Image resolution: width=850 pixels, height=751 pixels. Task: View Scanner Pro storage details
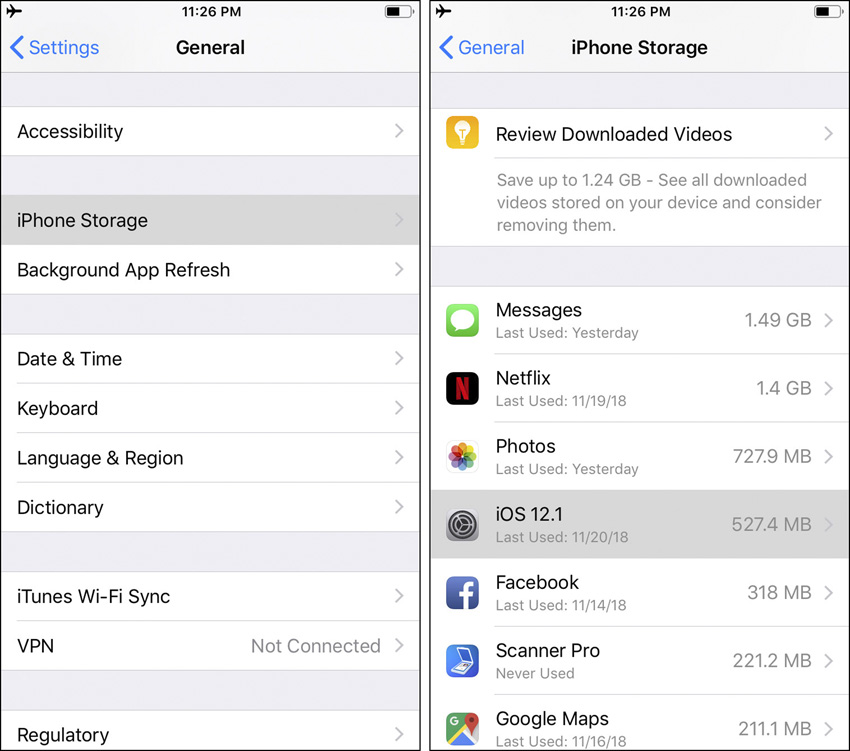(x=640, y=660)
